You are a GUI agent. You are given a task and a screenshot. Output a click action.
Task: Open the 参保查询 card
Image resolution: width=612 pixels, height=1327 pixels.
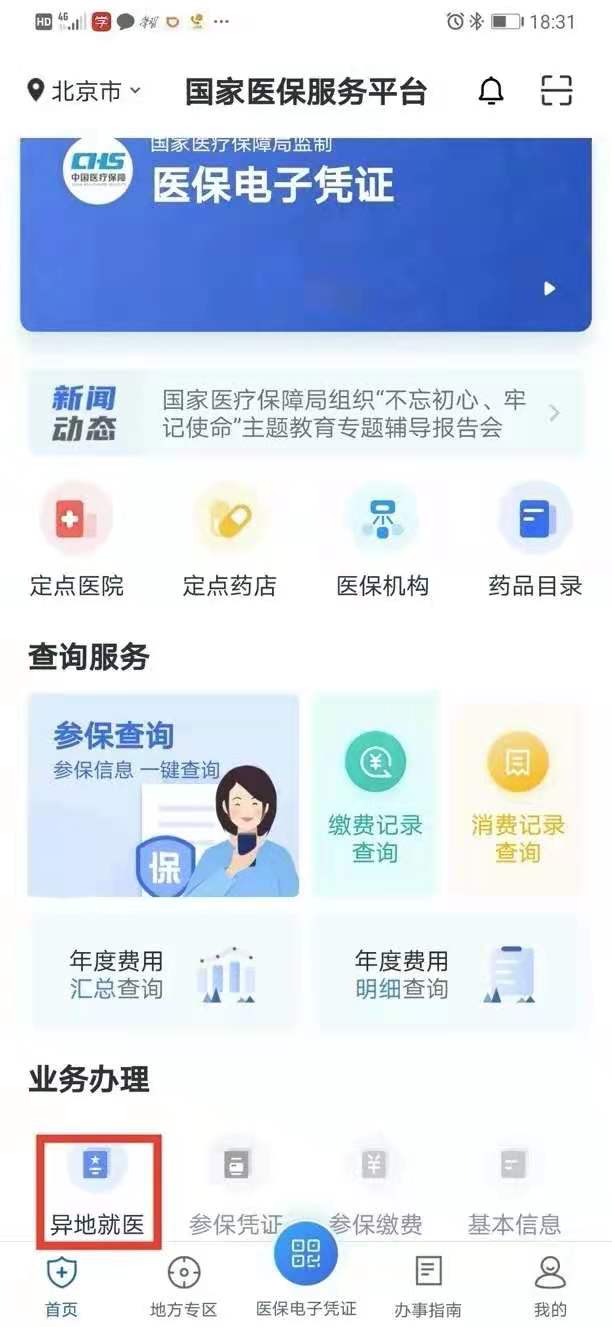coord(163,795)
